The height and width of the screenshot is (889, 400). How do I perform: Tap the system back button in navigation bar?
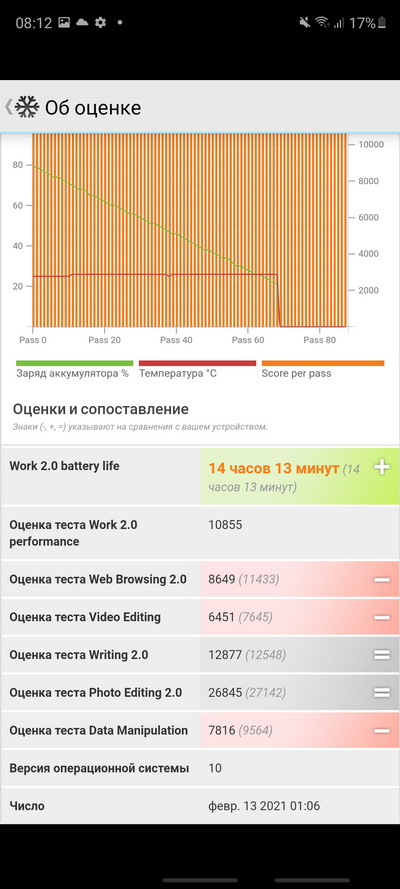tap(312, 880)
